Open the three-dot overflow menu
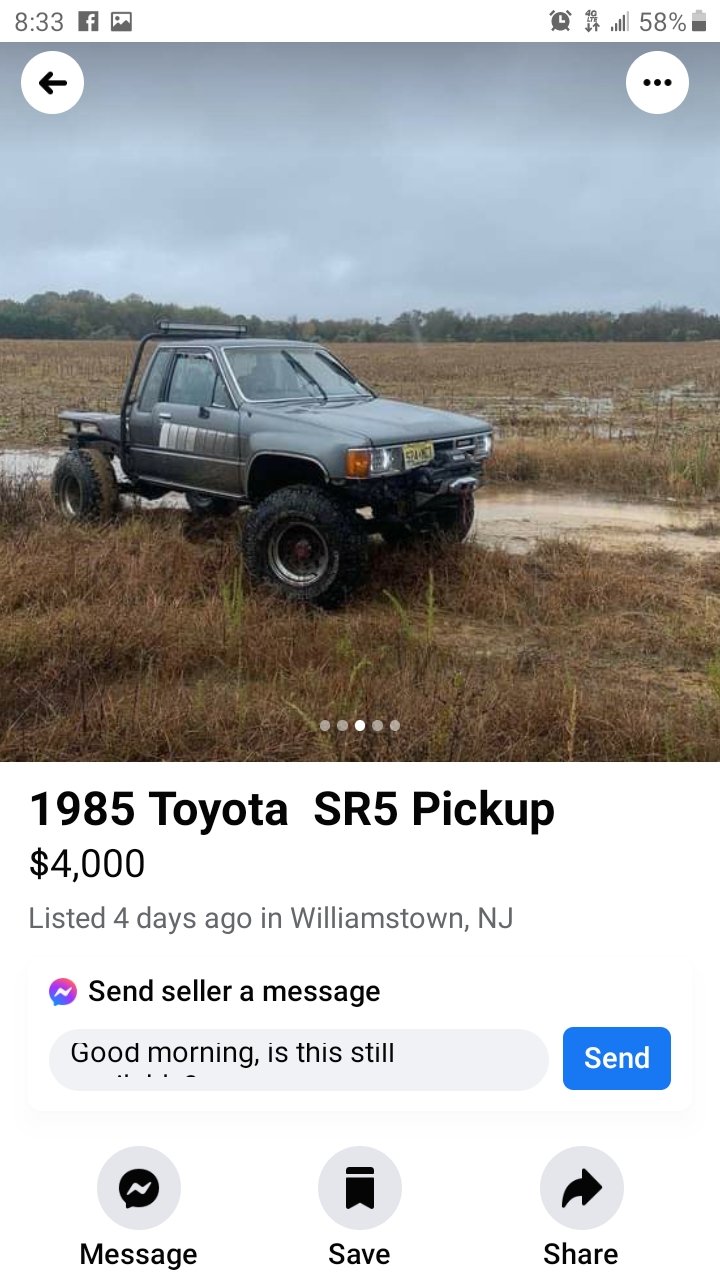Screen dimensions: 720x1280 (657, 83)
